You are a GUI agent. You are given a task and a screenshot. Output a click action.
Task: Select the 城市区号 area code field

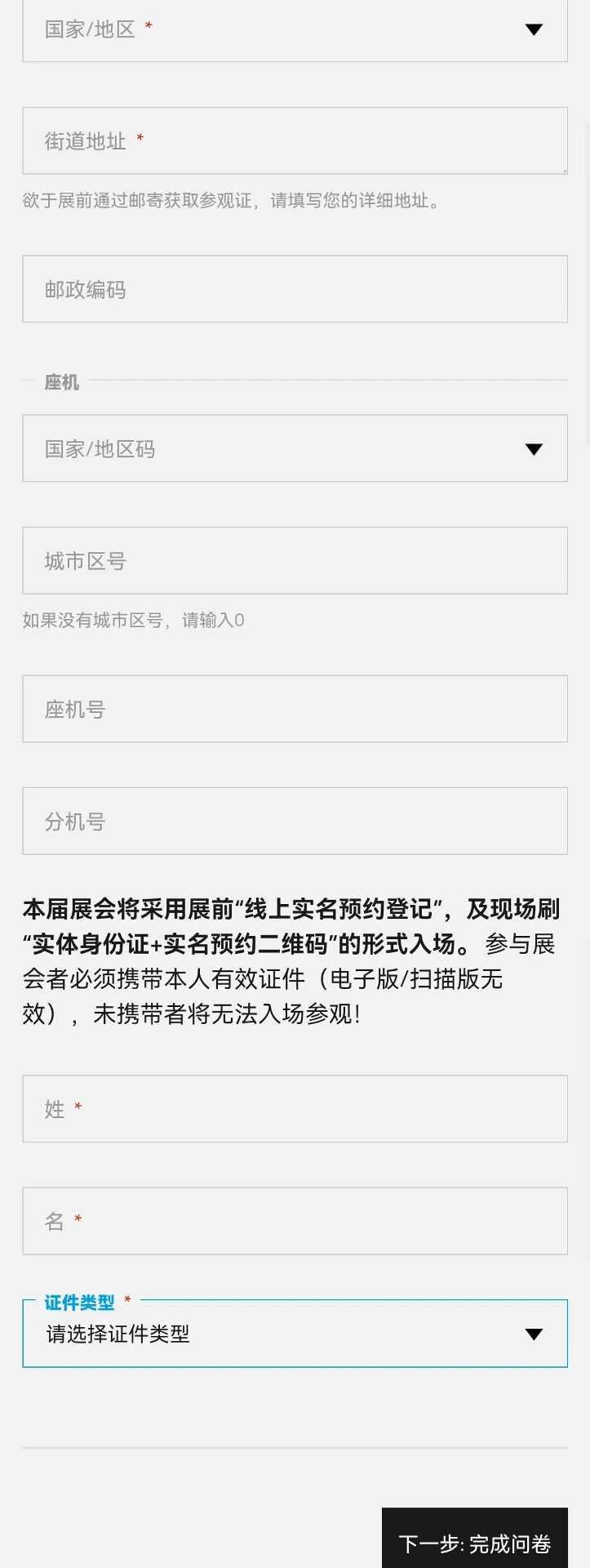coord(295,560)
